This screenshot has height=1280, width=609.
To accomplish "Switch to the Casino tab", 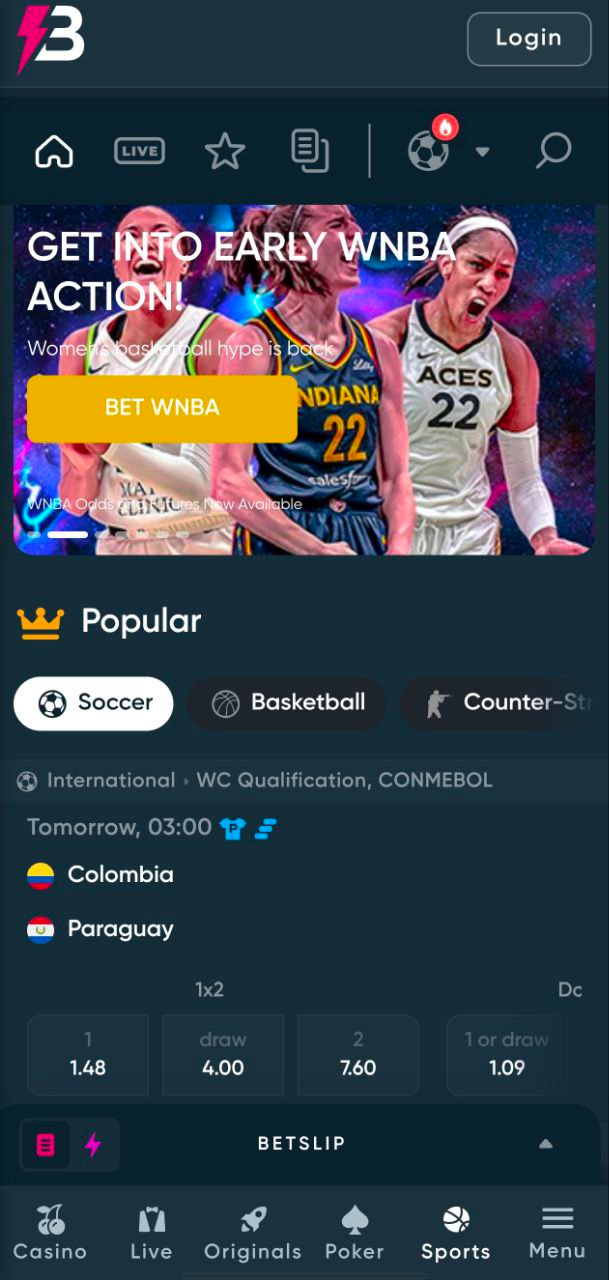I will pyautogui.click(x=50, y=1233).
